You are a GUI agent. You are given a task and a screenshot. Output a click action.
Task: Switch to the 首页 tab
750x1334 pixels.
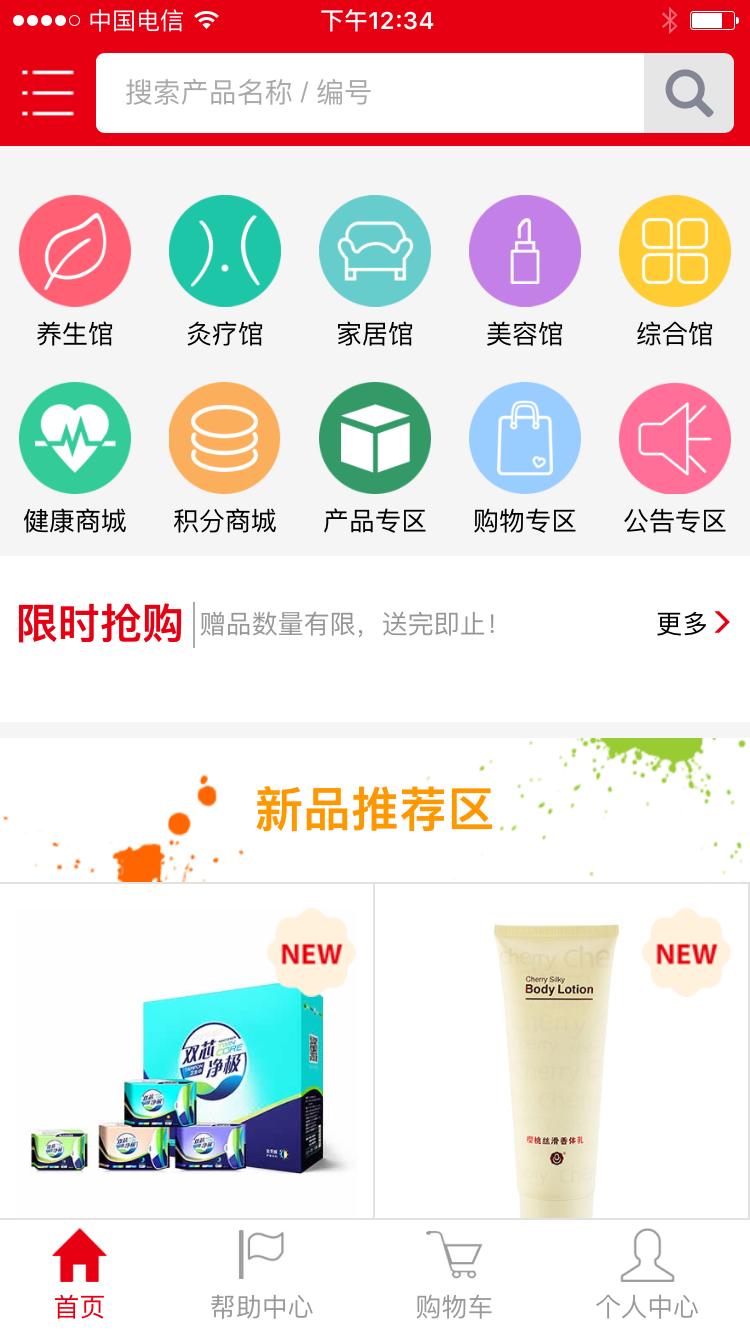coord(80,1275)
